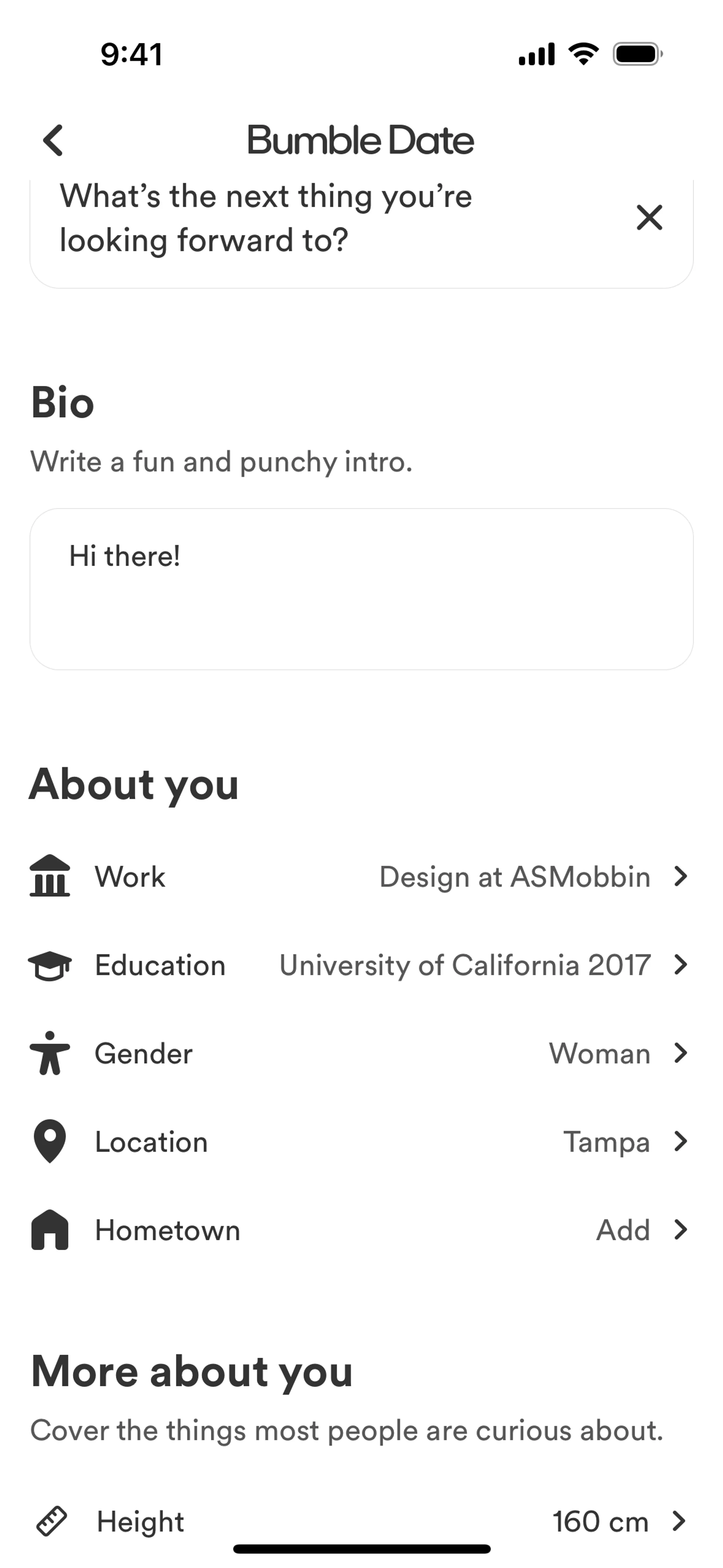Viewport: 723px width, 1568px height.
Task: Go back using the back arrow
Action: pos(53,141)
